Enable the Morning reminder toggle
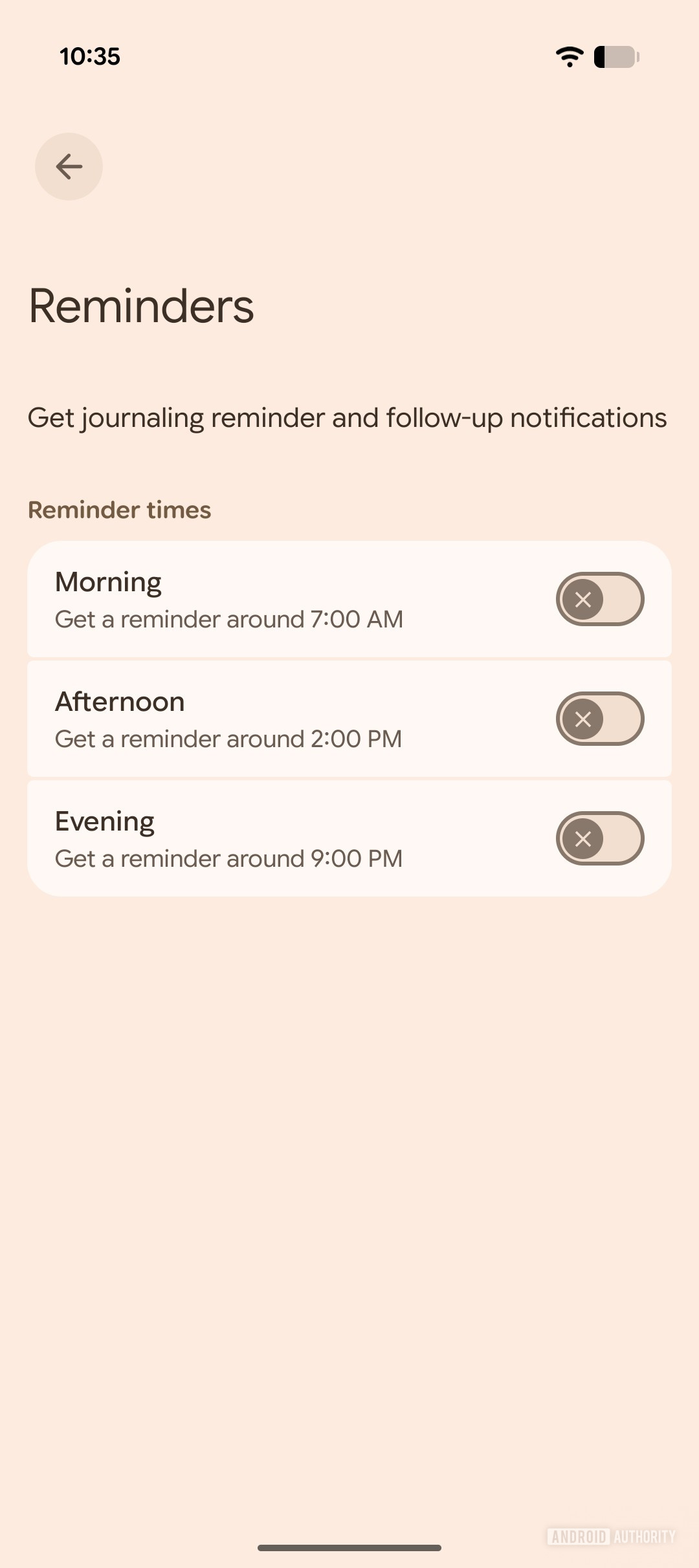 pos(599,599)
